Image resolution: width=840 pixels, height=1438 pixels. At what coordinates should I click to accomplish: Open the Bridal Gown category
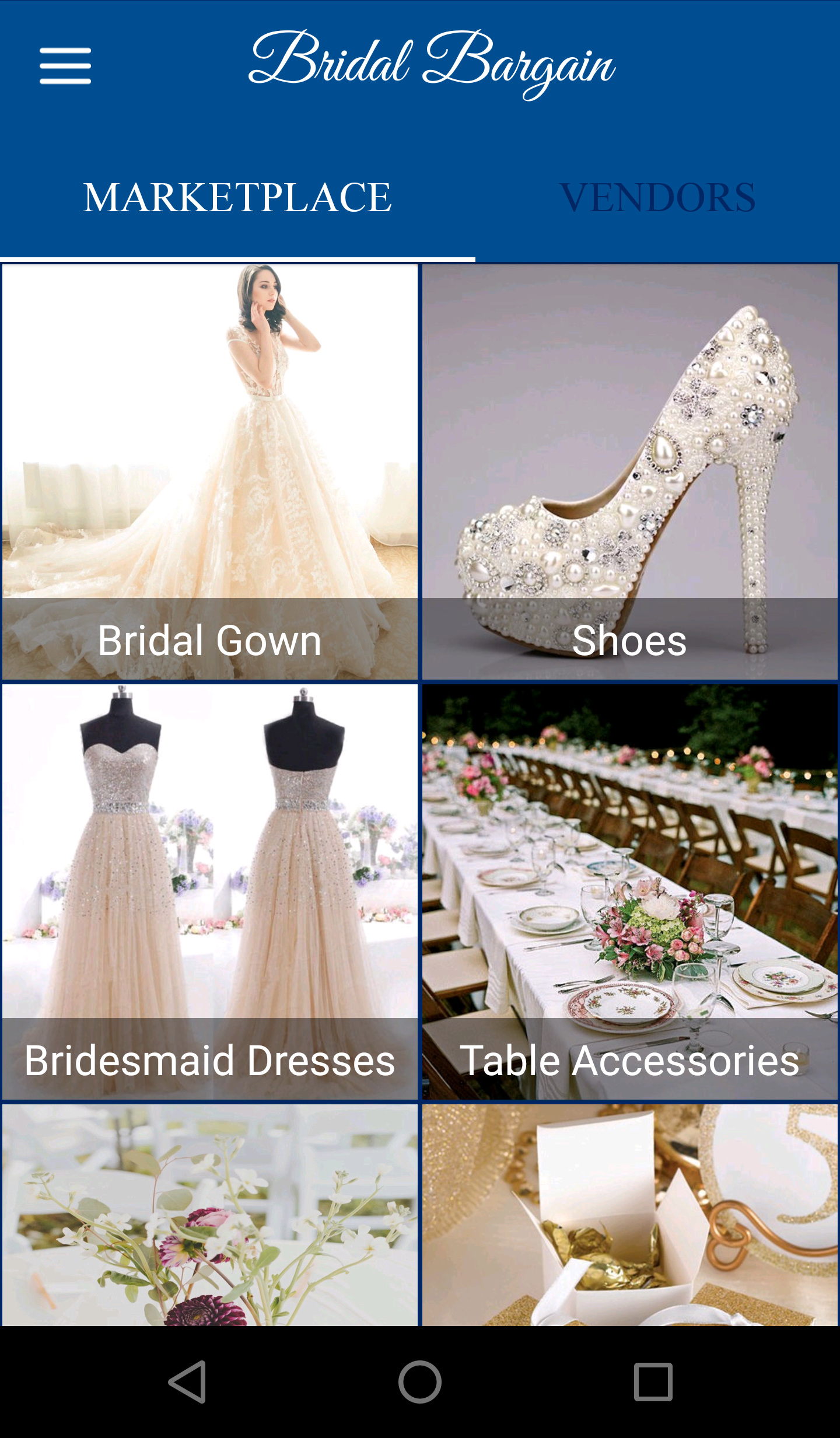(210, 472)
